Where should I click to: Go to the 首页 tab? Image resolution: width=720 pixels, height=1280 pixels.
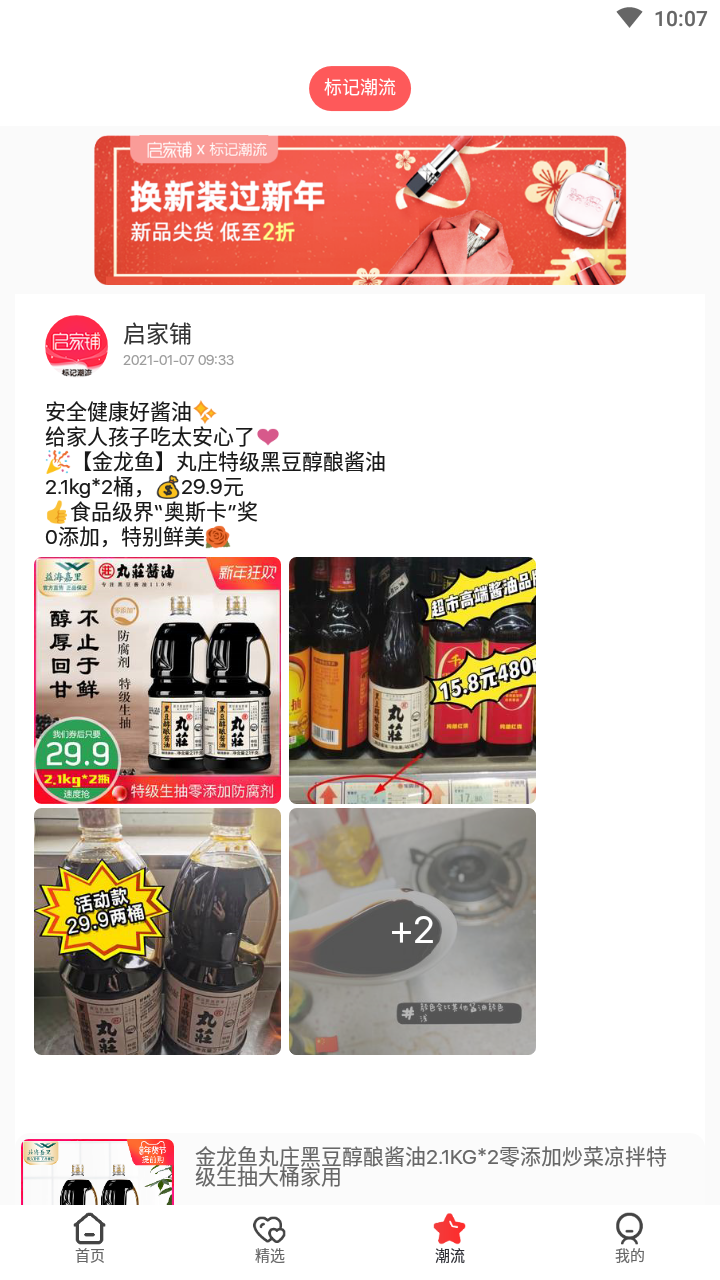coord(90,1240)
